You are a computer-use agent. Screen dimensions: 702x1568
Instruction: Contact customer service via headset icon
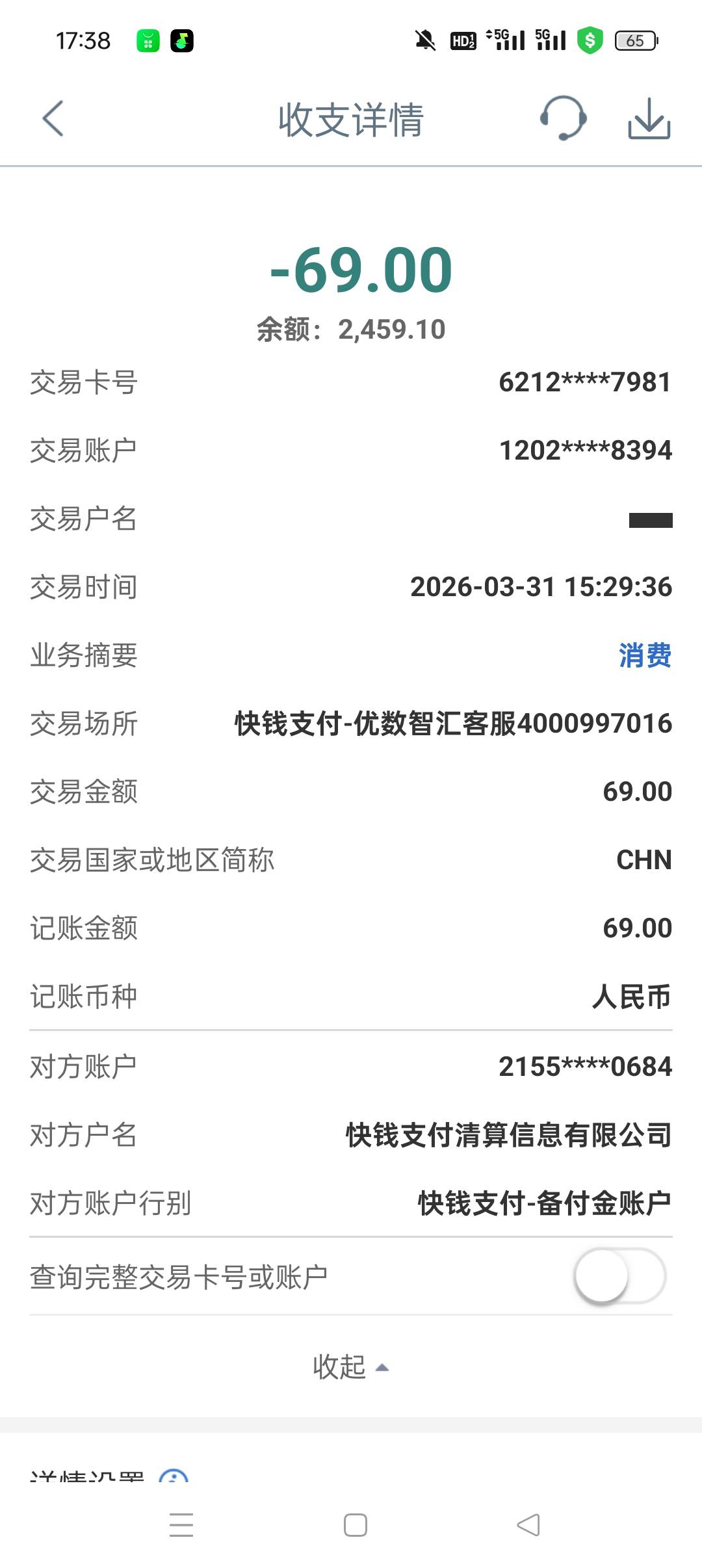[563, 118]
